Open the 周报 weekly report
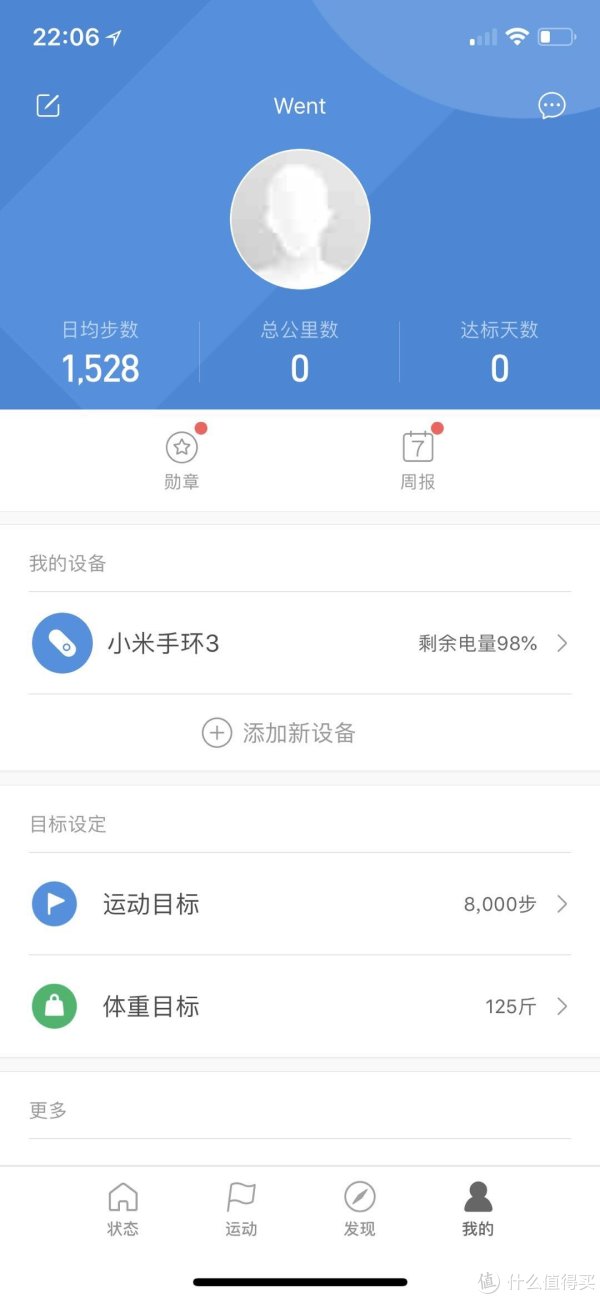600x1299 pixels. [418, 459]
